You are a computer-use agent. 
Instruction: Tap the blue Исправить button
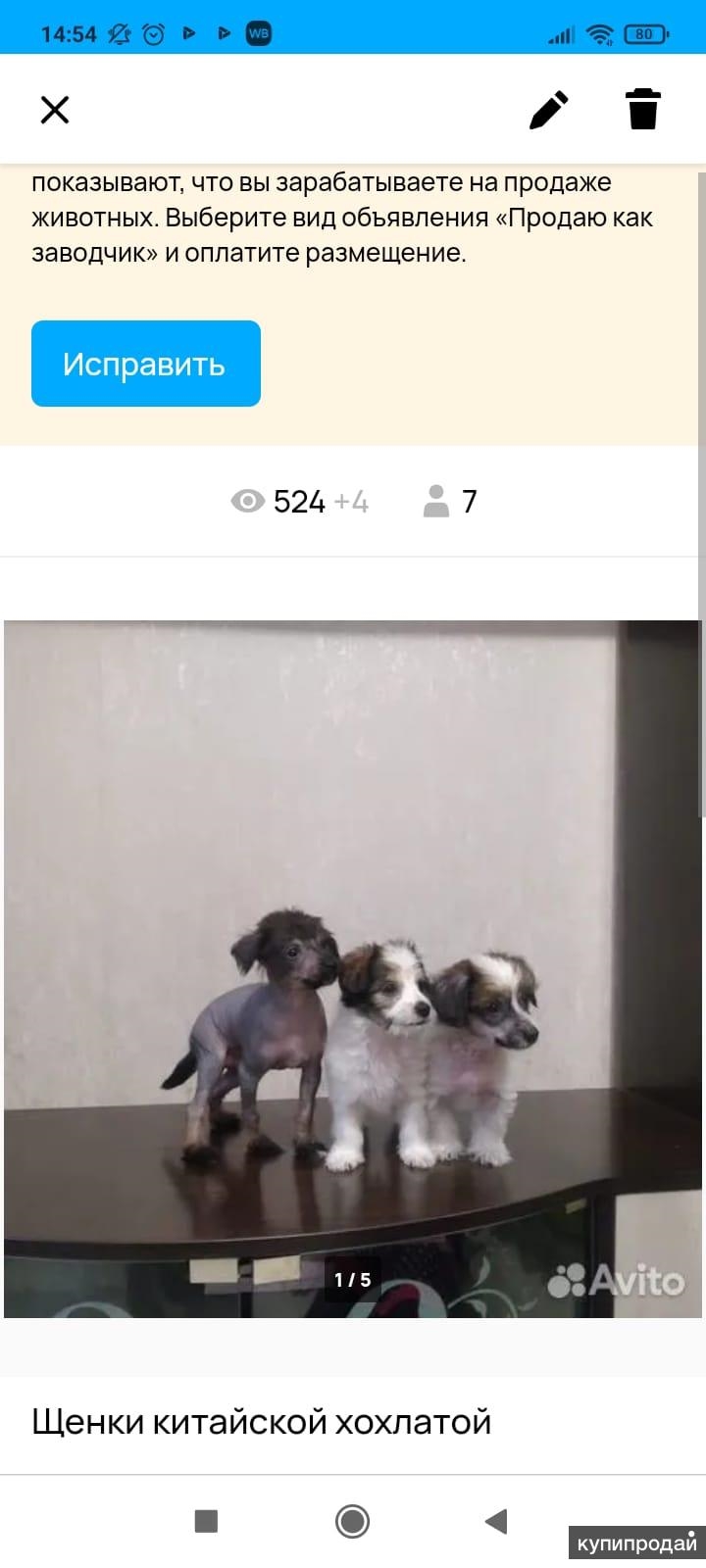146,364
